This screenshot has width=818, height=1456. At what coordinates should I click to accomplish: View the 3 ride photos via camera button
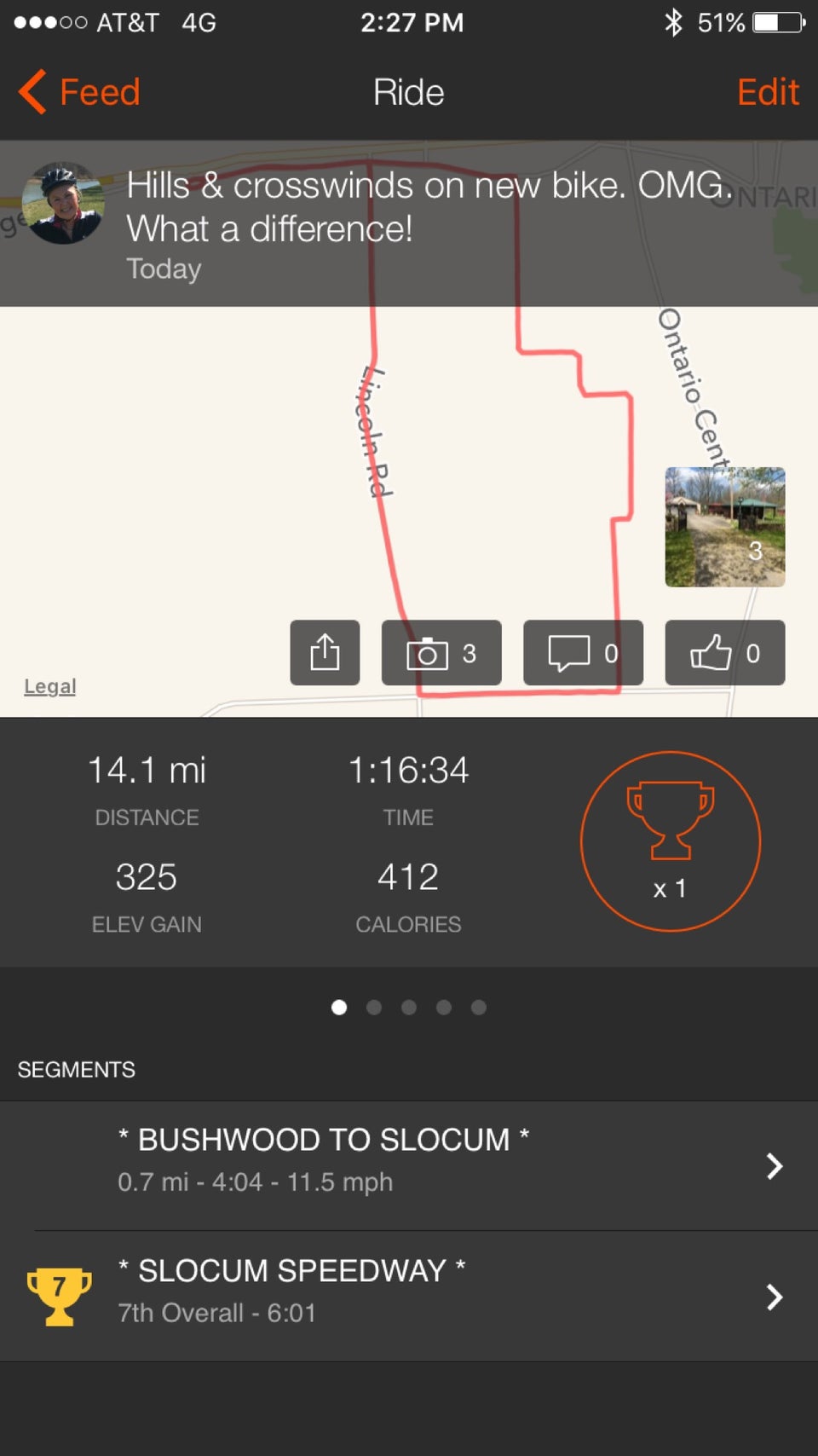441,653
